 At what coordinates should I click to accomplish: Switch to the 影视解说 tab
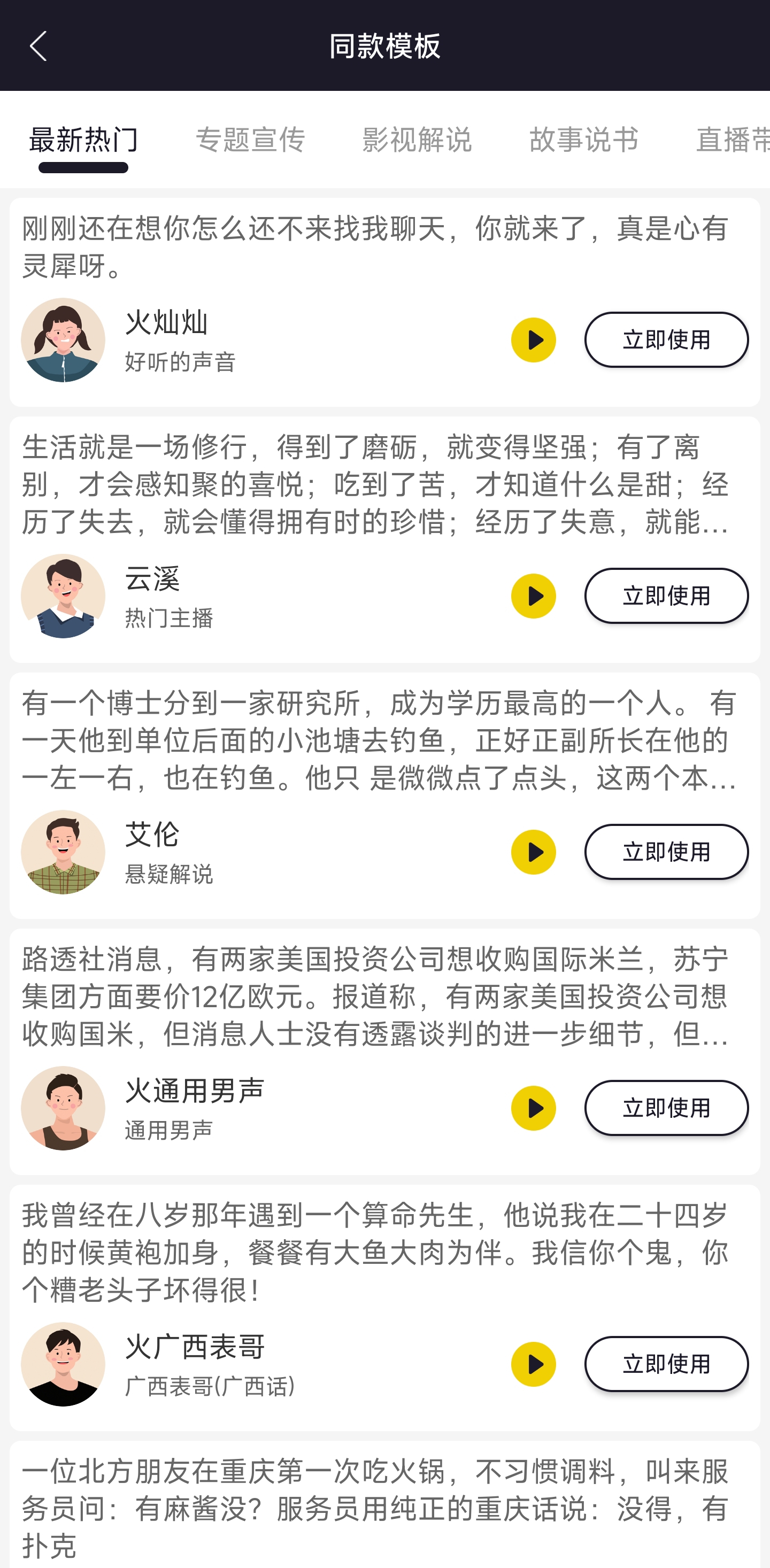417,140
